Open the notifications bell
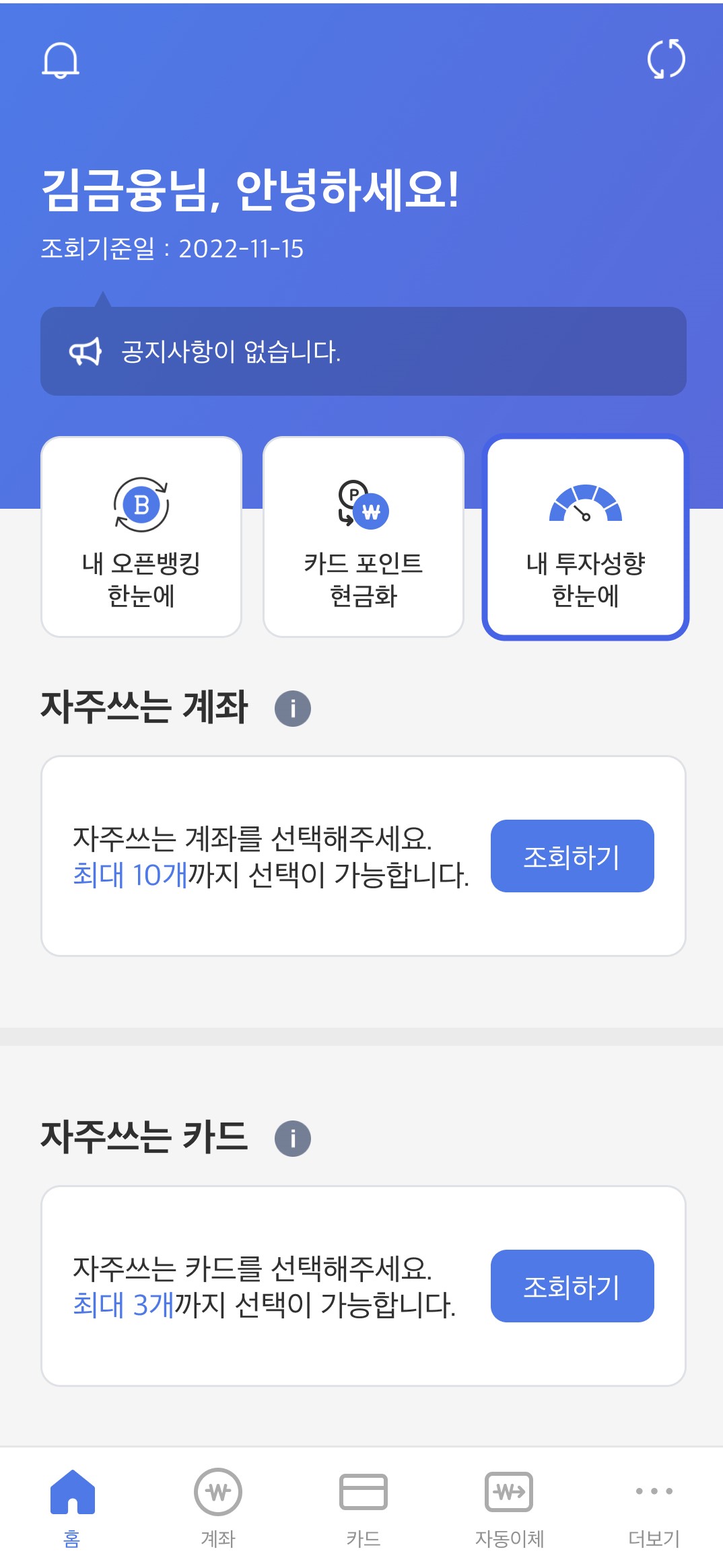723x1568 pixels. pyautogui.click(x=61, y=61)
